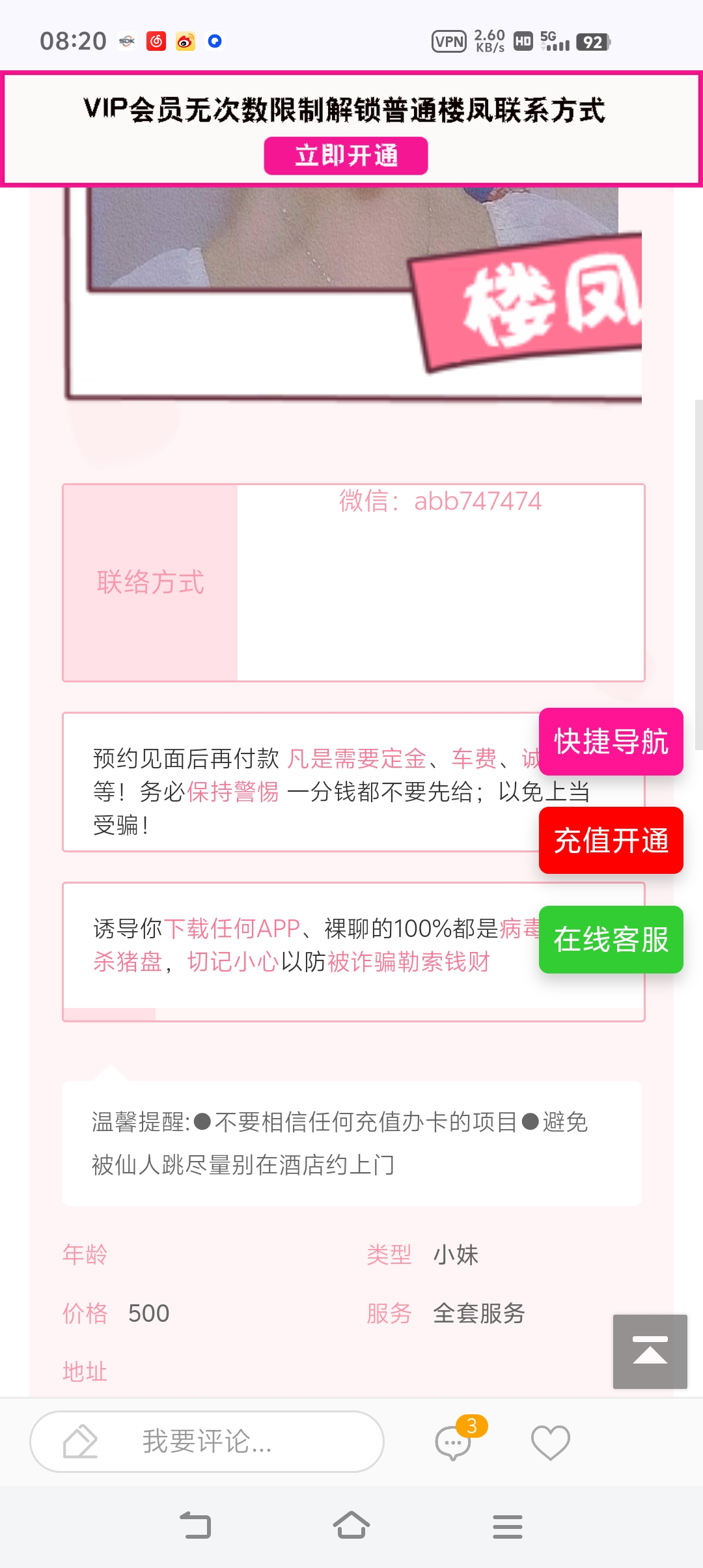Go back using the system back button
Image resolution: width=703 pixels, height=1568 pixels.
(195, 1526)
